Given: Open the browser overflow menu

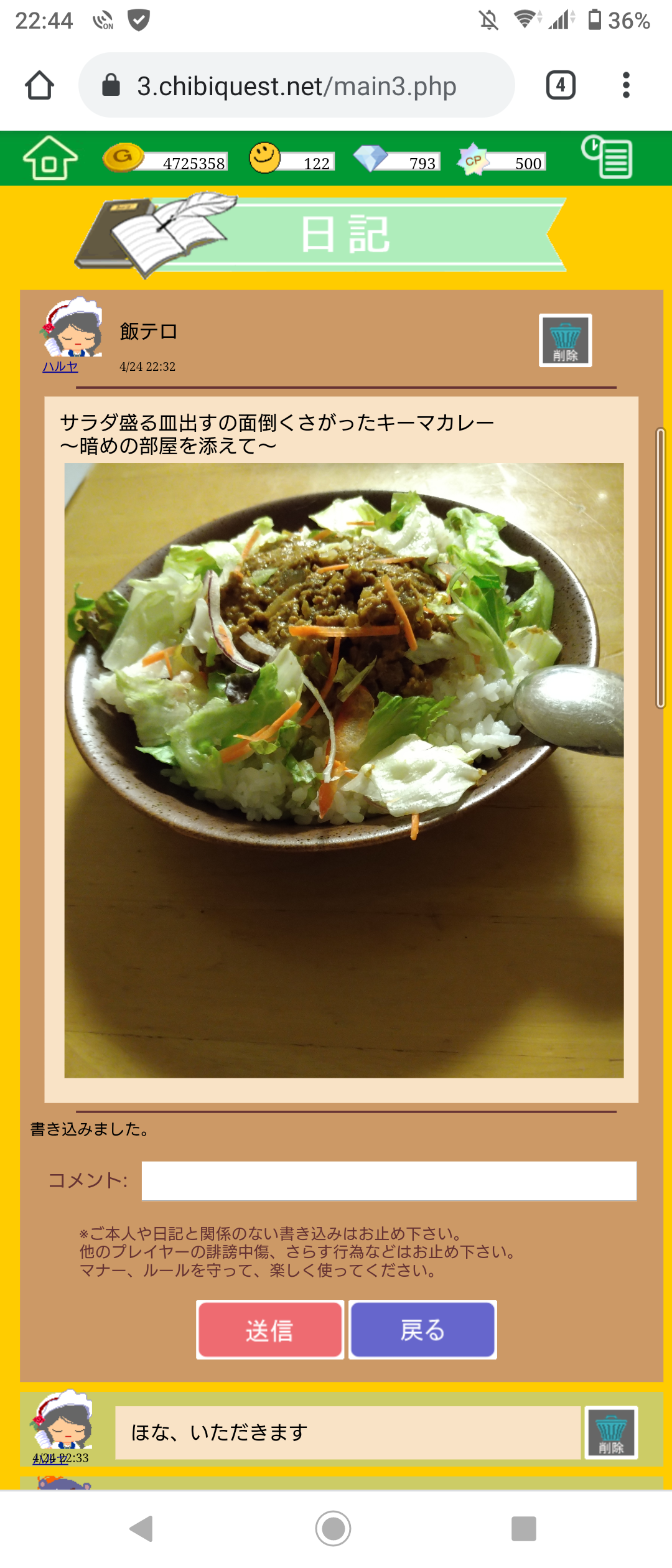Looking at the screenshot, I should 626,85.
